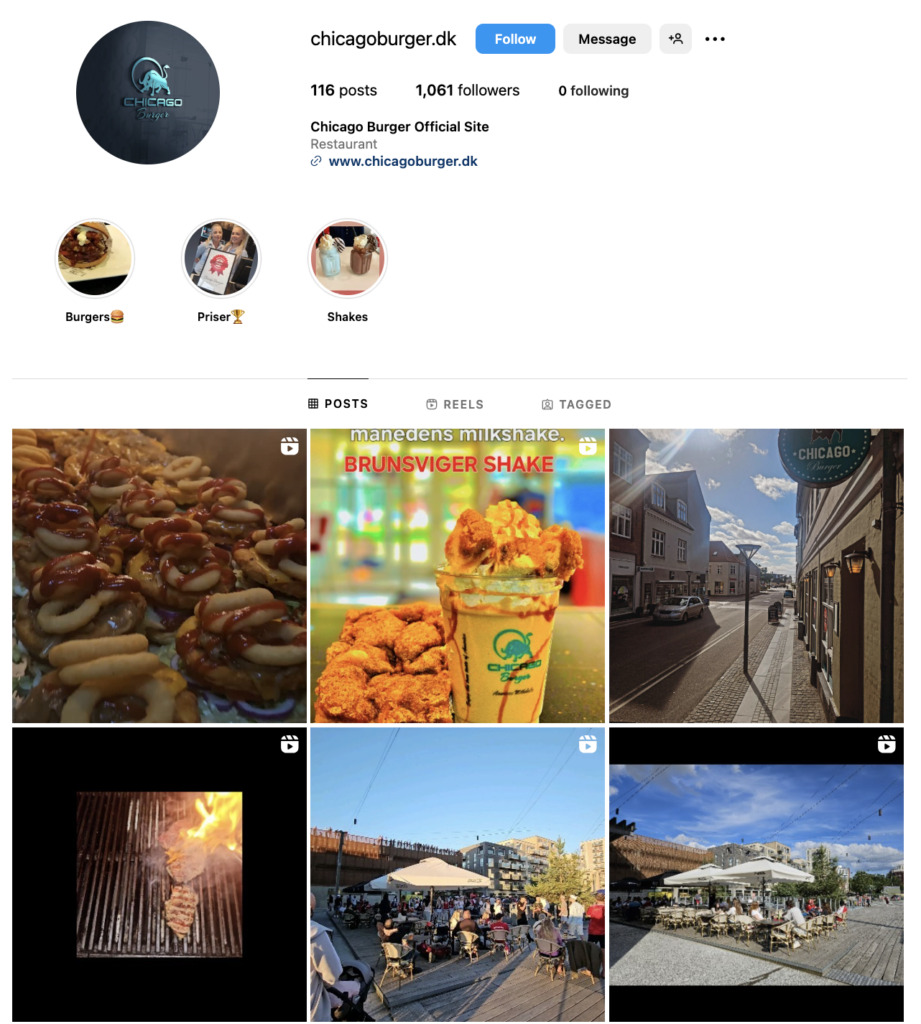Show similar account suggestions
This screenshot has height=1024, width=921.
[x=676, y=39]
